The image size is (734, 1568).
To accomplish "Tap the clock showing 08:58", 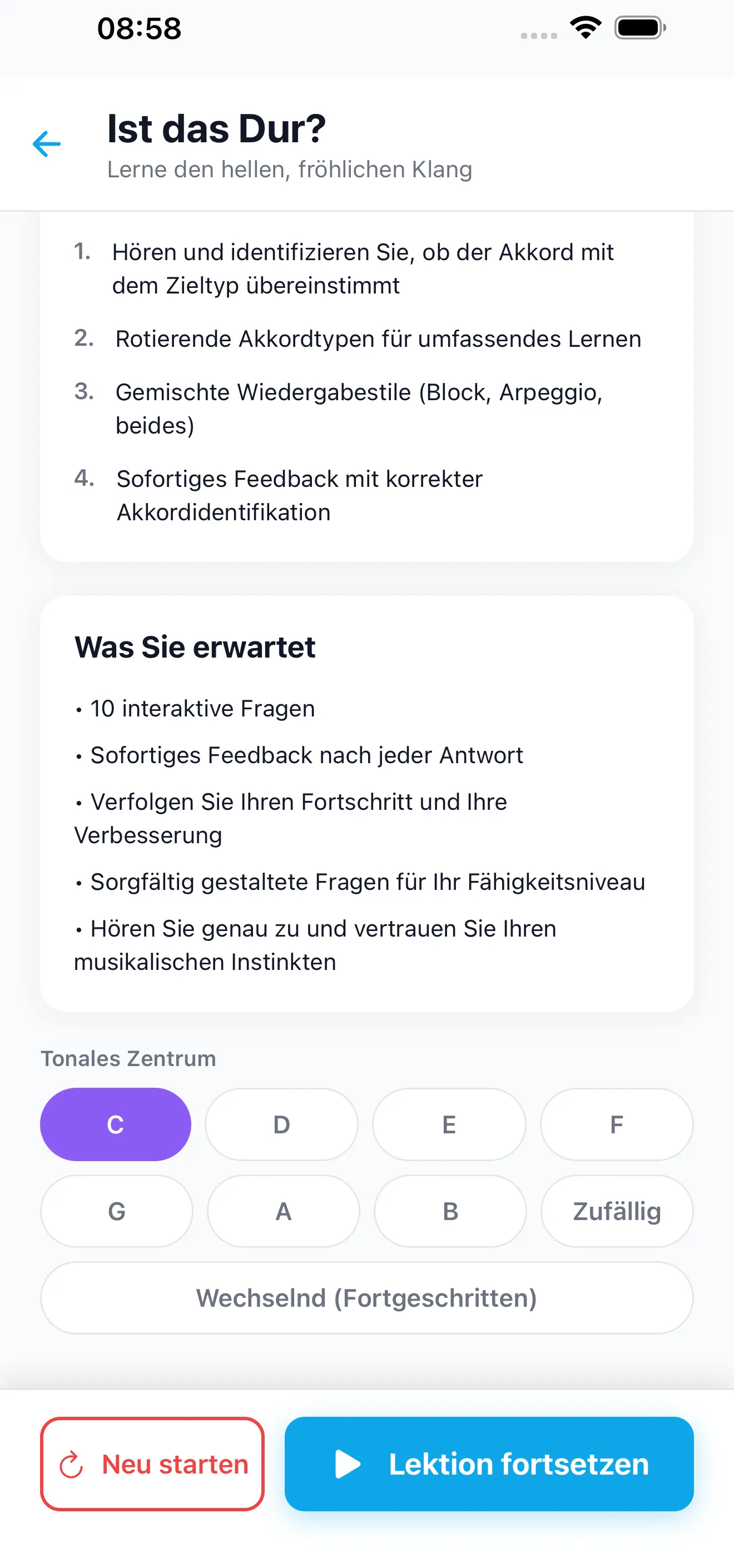I will tap(139, 28).
